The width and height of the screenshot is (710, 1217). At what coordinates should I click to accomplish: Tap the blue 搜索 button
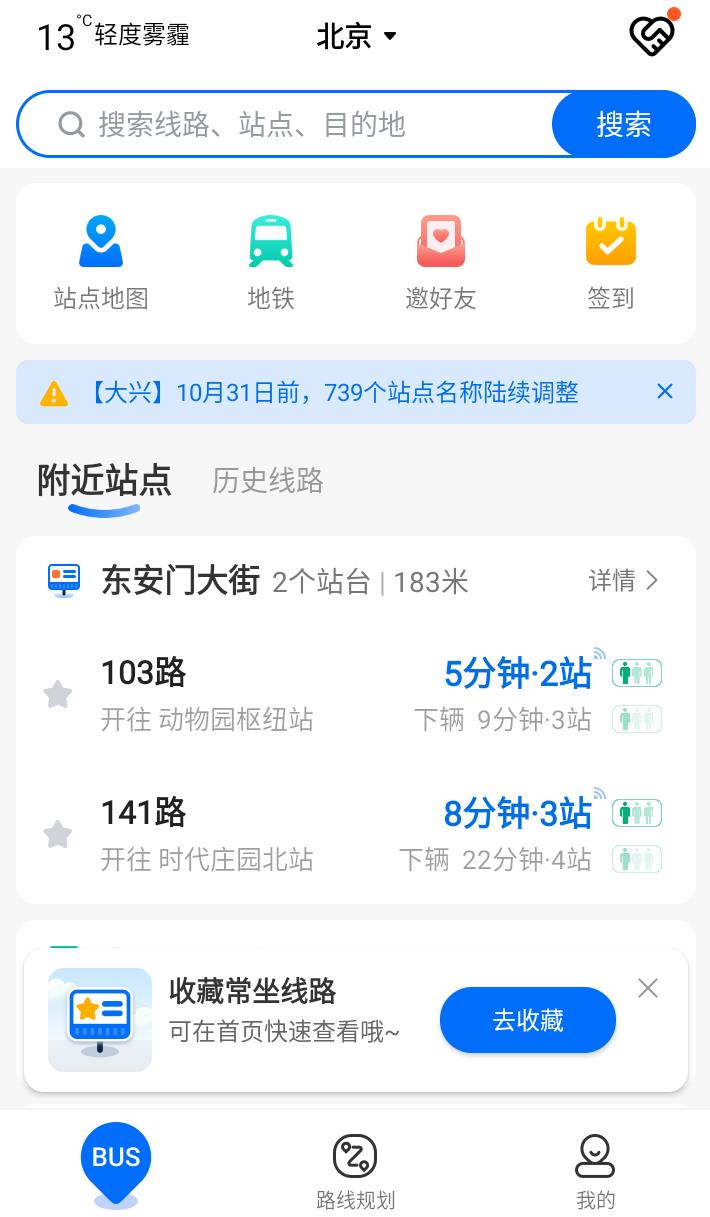tap(623, 124)
